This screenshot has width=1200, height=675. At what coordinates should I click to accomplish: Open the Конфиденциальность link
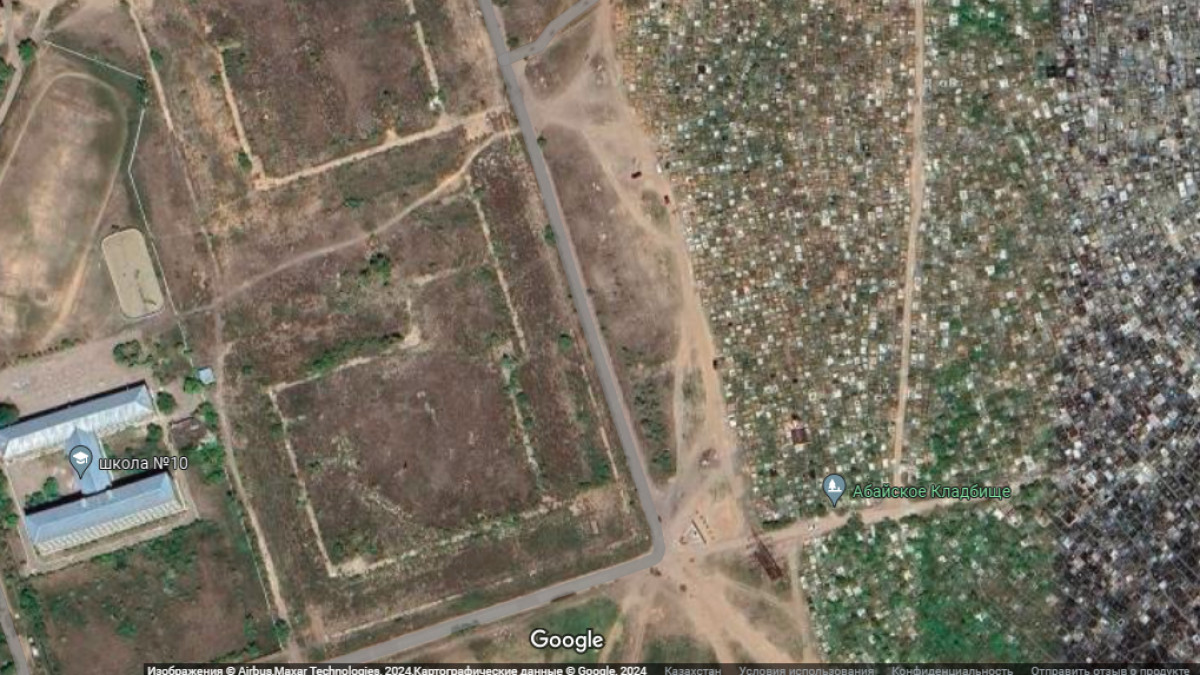(x=952, y=670)
